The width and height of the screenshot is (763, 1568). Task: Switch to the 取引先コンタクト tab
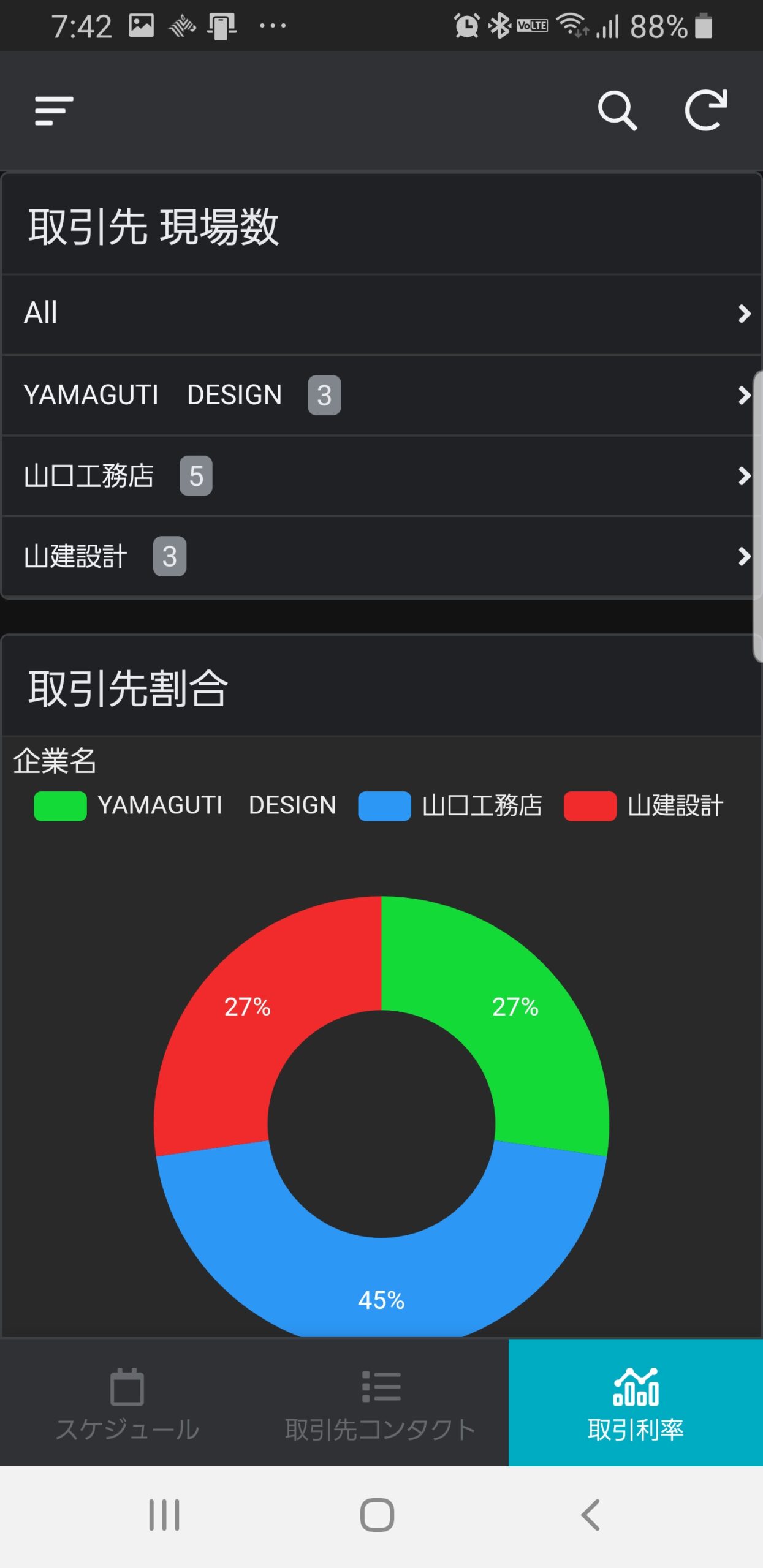[381, 1403]
